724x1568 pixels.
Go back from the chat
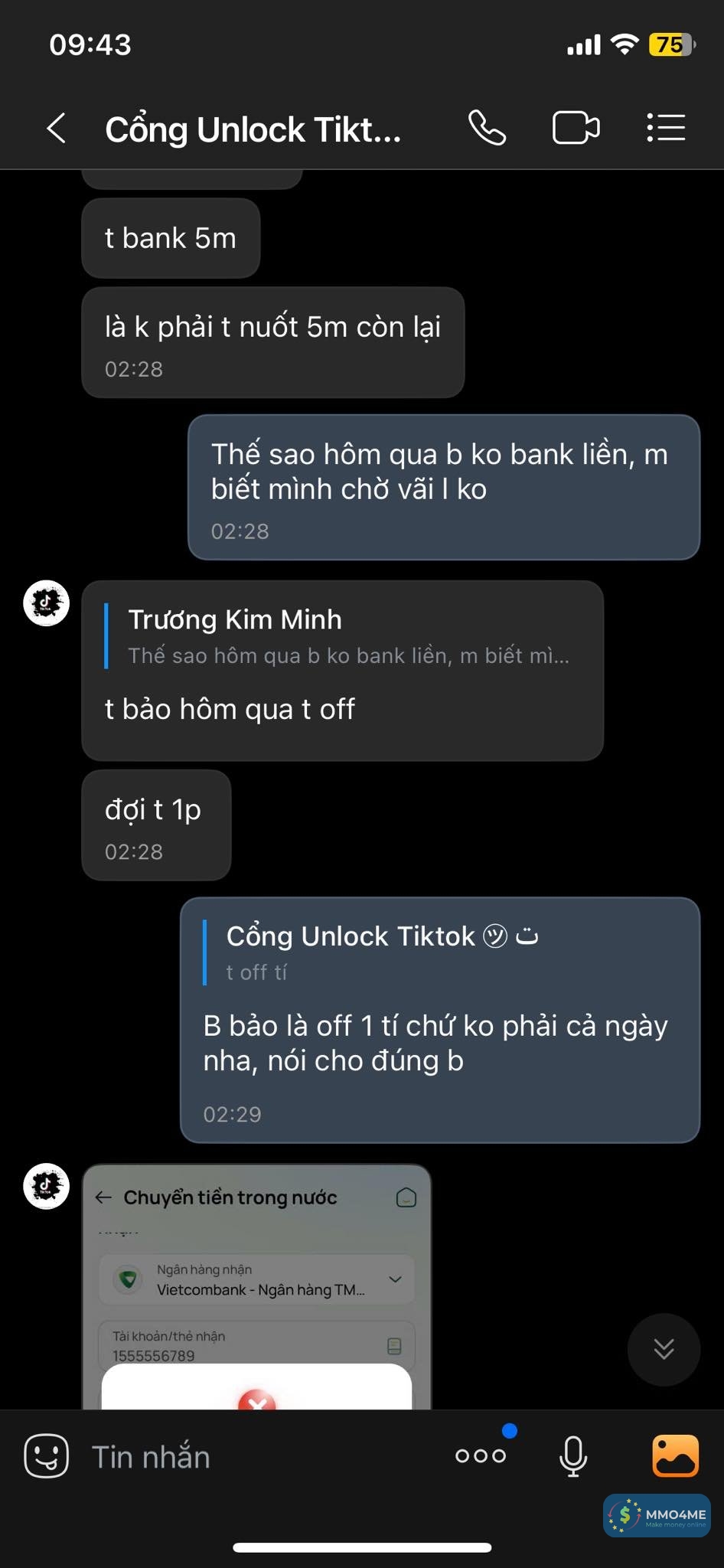coord(57,128)
